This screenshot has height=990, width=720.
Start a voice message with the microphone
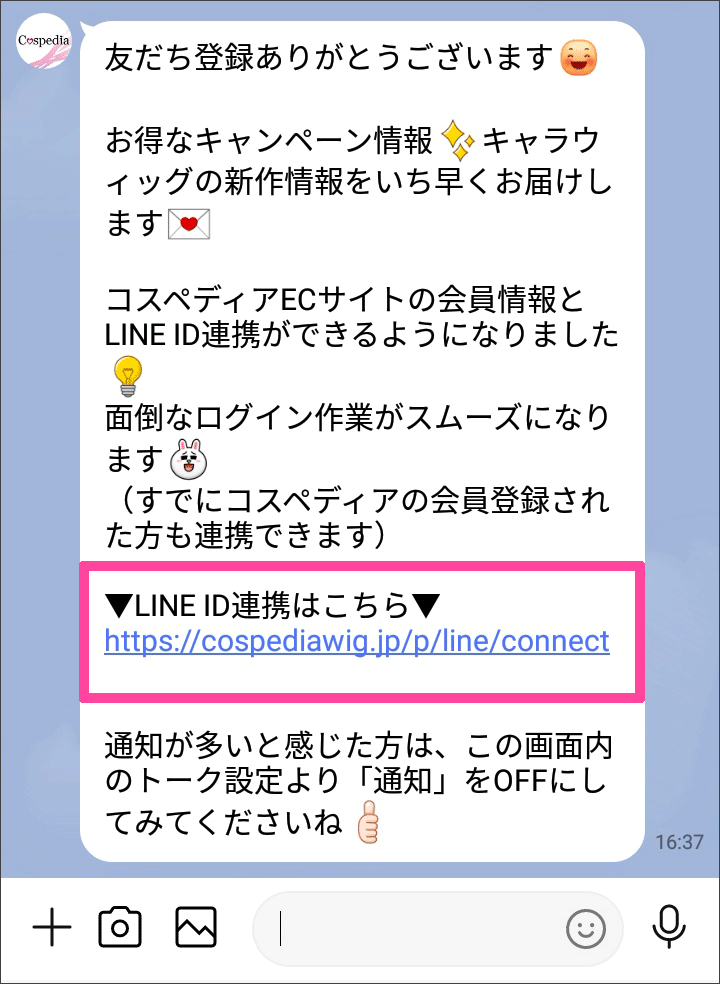[x=668, y=928]
